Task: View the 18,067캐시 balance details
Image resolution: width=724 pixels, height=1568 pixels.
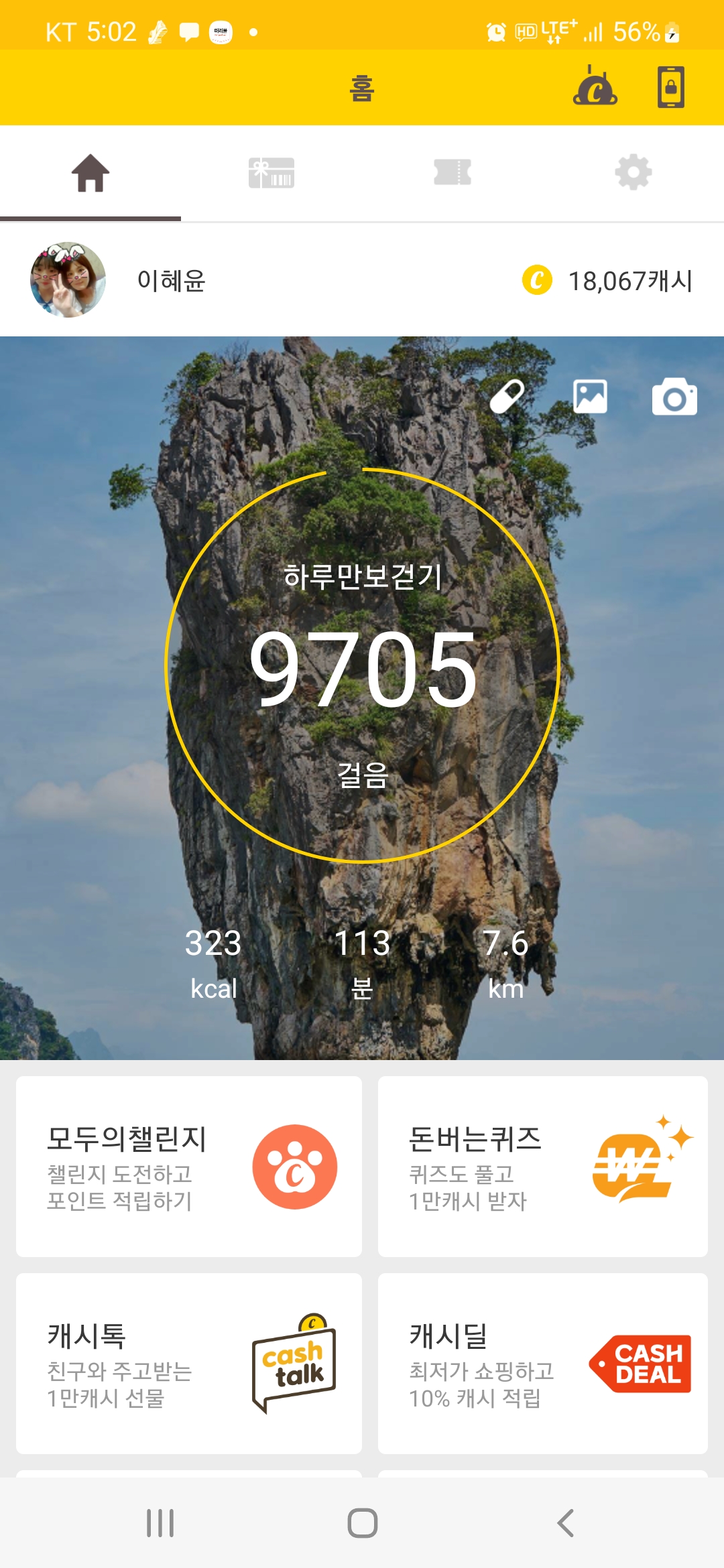Action: tap(607, 281)
